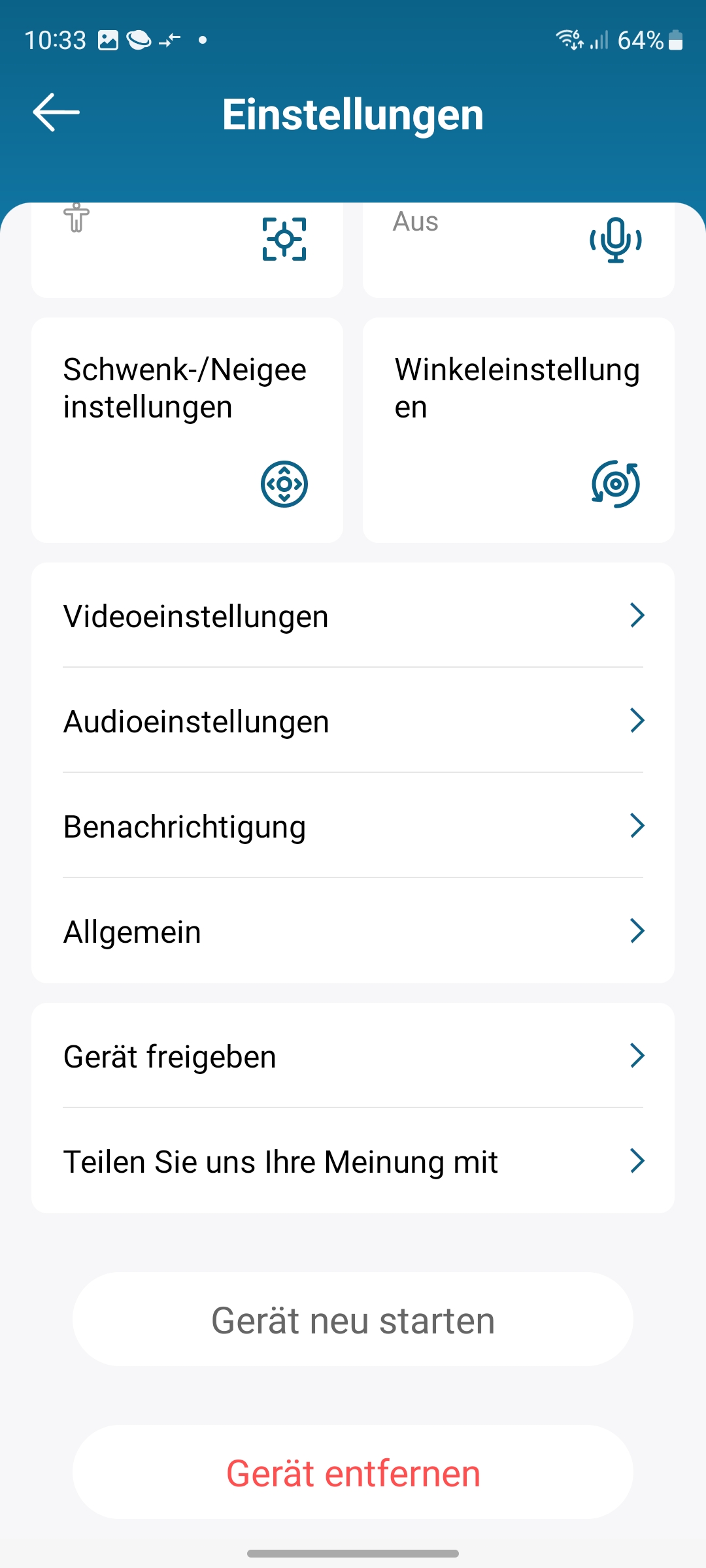Open Benachrichtigung settings
This screenshot has width=706, height=1568.
click(353, 826)
